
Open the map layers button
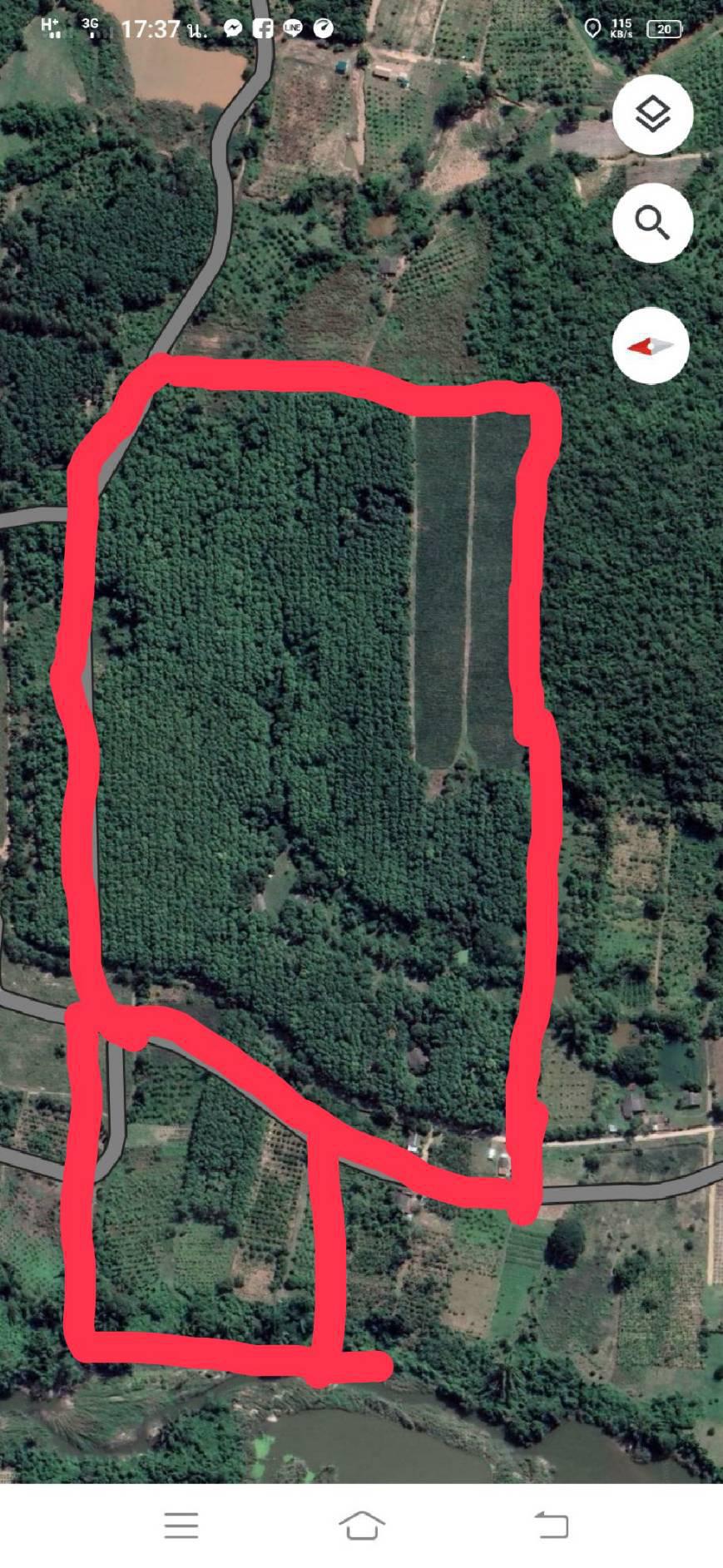click(x=653, y=114)
